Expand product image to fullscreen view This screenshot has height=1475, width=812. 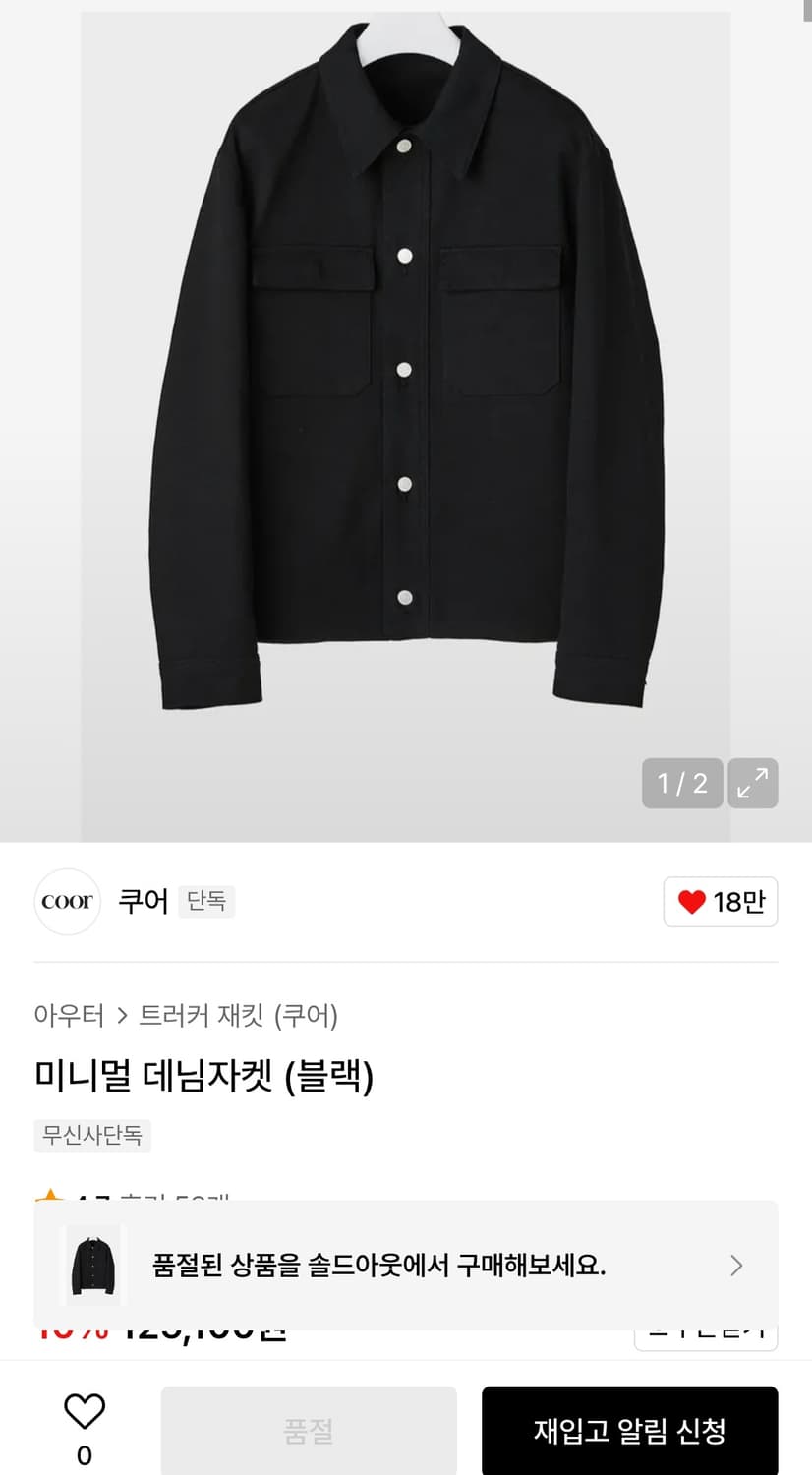tap(752, 783)
